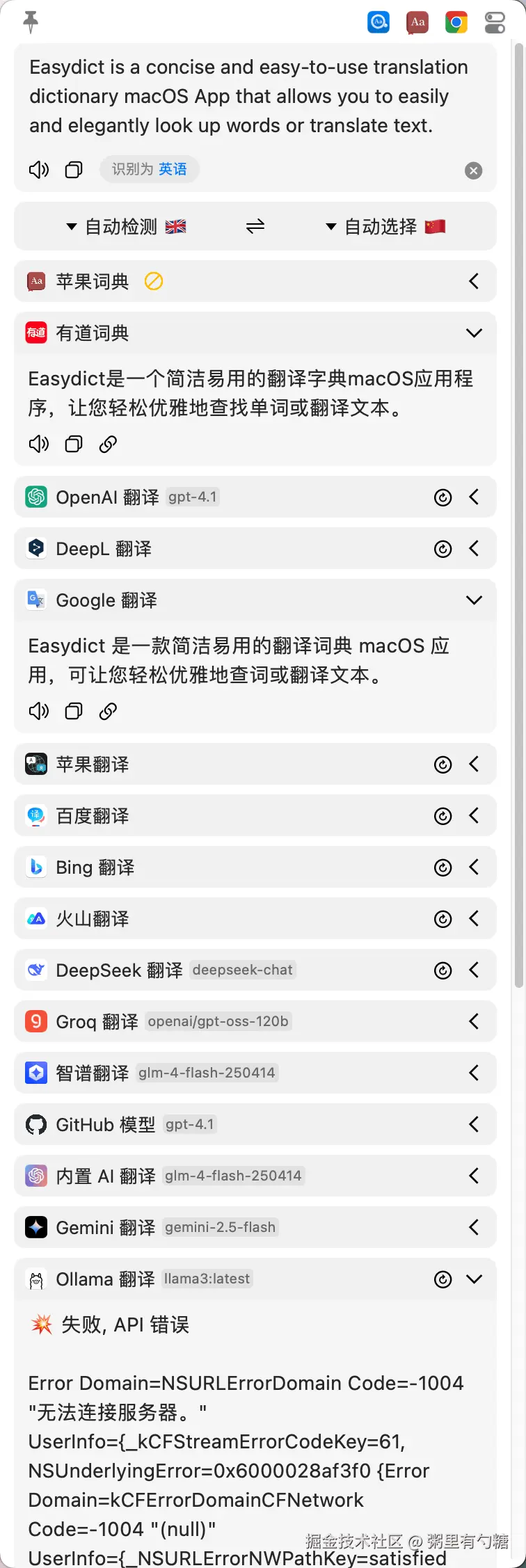This screenshot has height=1568, width=526.
Task: Expand the 百度翻译 row
Action: coord(474,816)
